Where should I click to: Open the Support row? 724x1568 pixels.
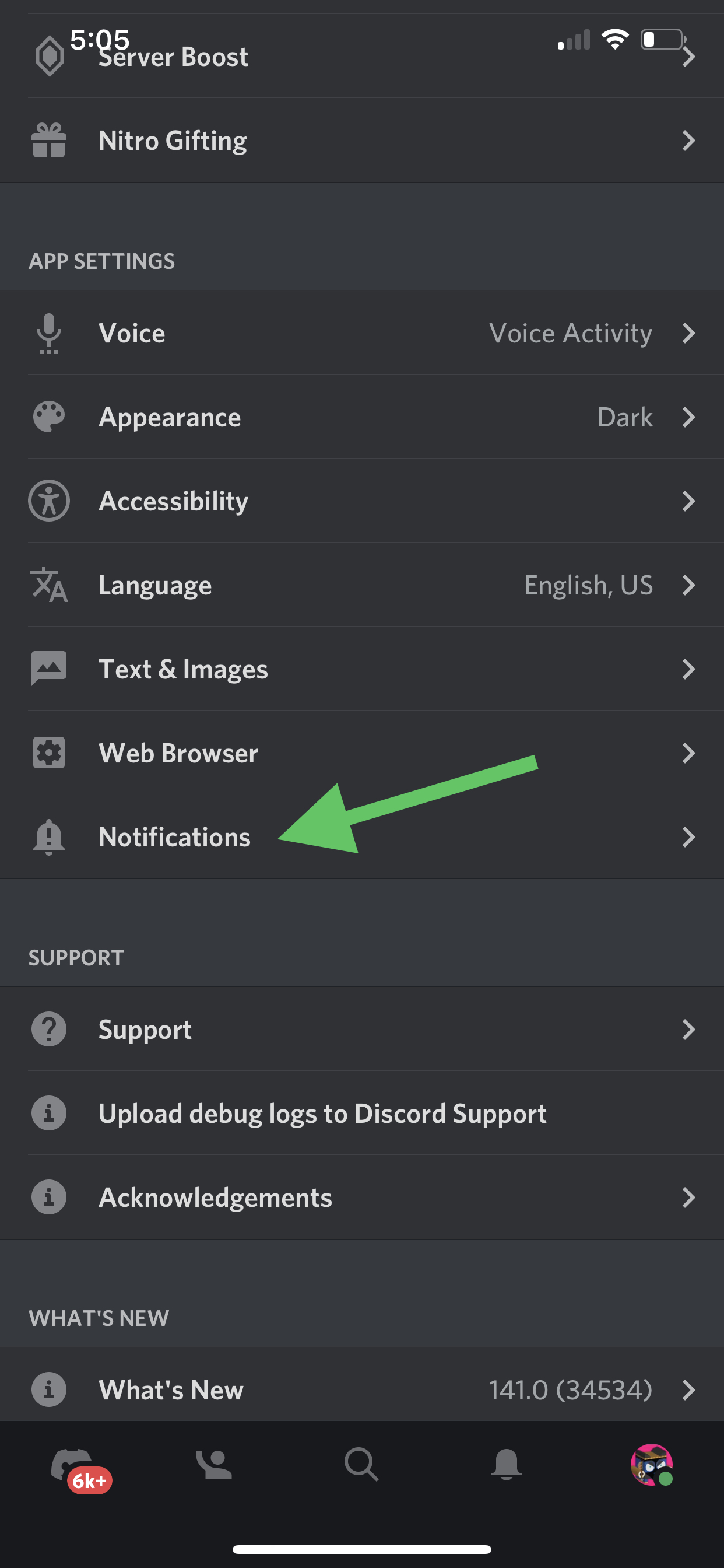pos(361,1030)
